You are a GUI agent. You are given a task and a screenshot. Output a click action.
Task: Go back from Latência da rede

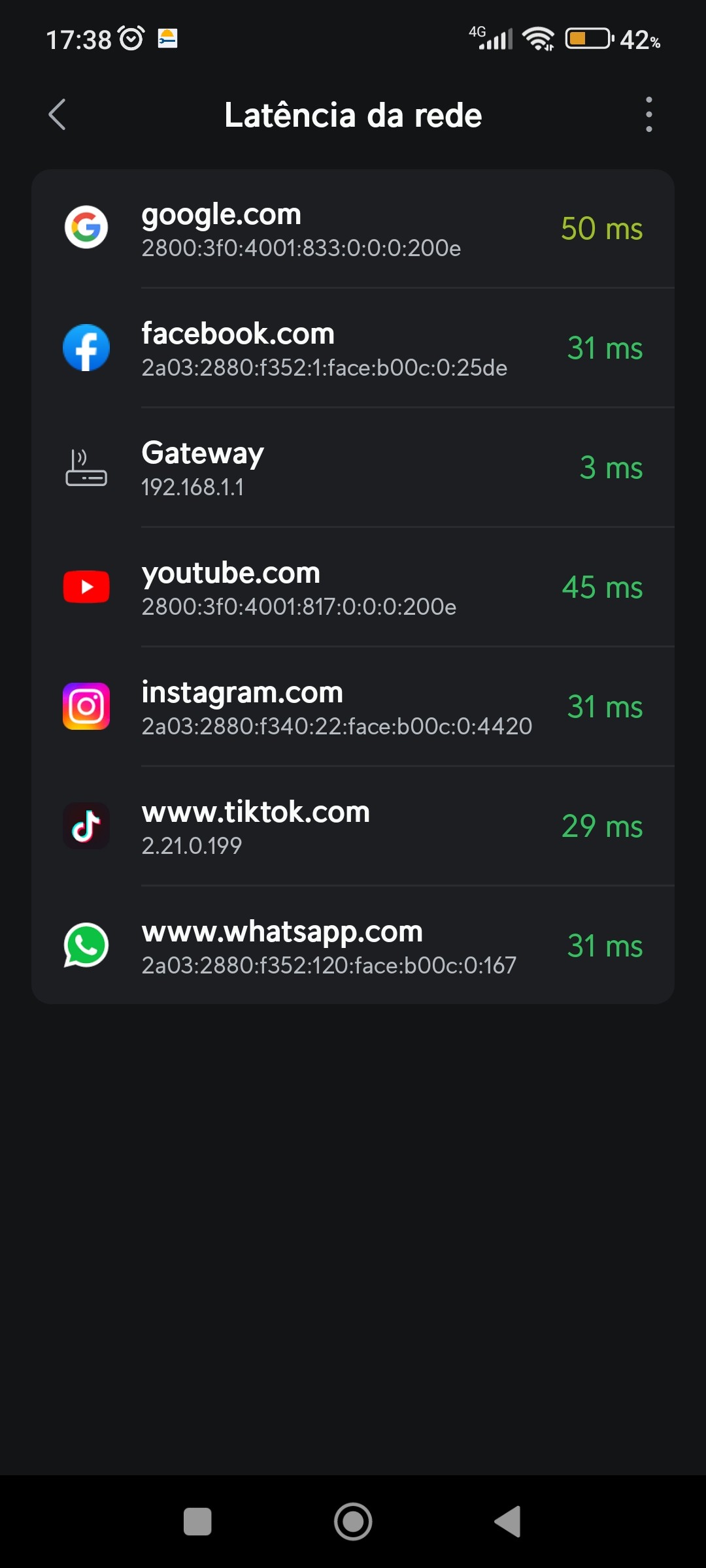coord(58,115)
